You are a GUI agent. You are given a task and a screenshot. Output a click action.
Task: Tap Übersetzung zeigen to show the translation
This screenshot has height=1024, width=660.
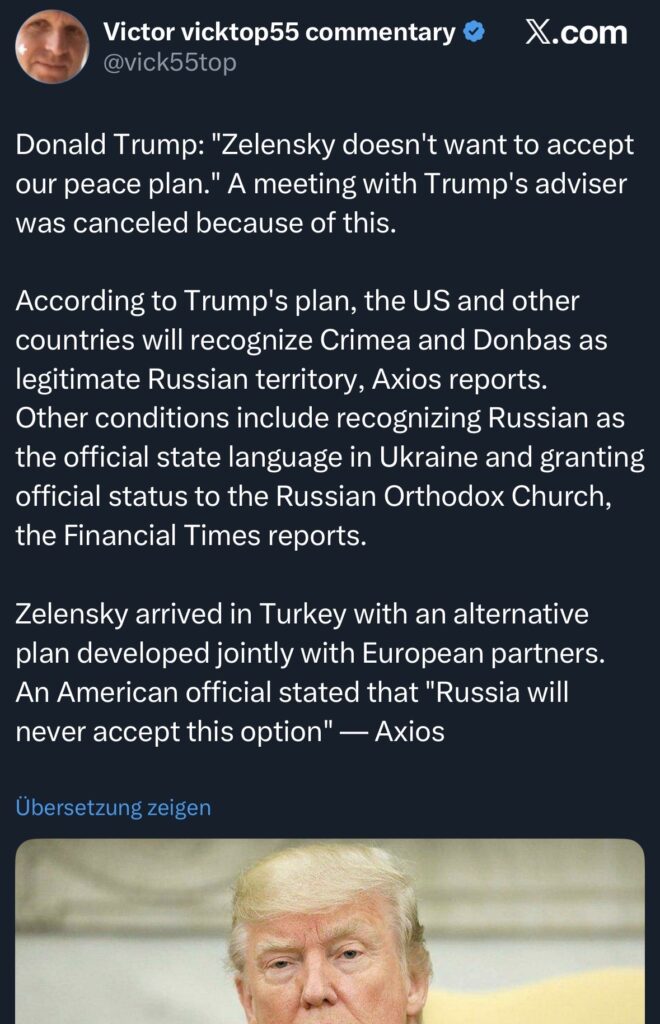click(x=113, y=807)
